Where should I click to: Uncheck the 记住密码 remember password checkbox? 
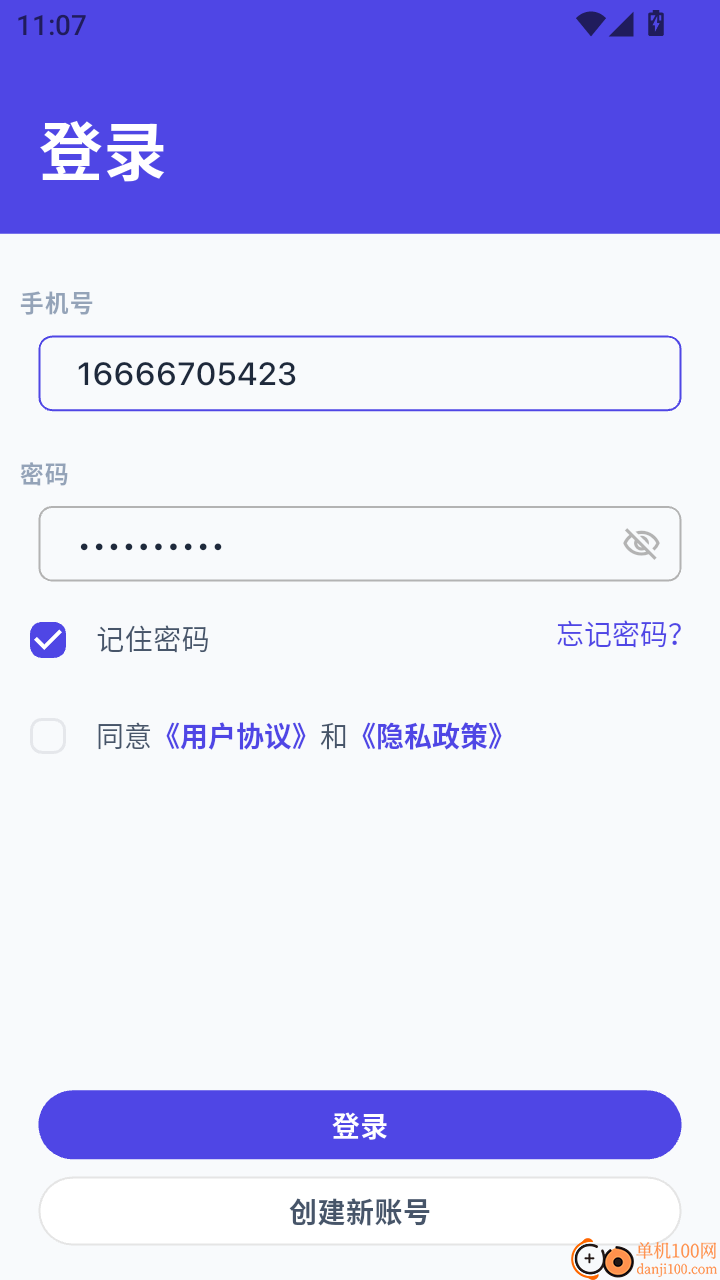tap(47, 639)
